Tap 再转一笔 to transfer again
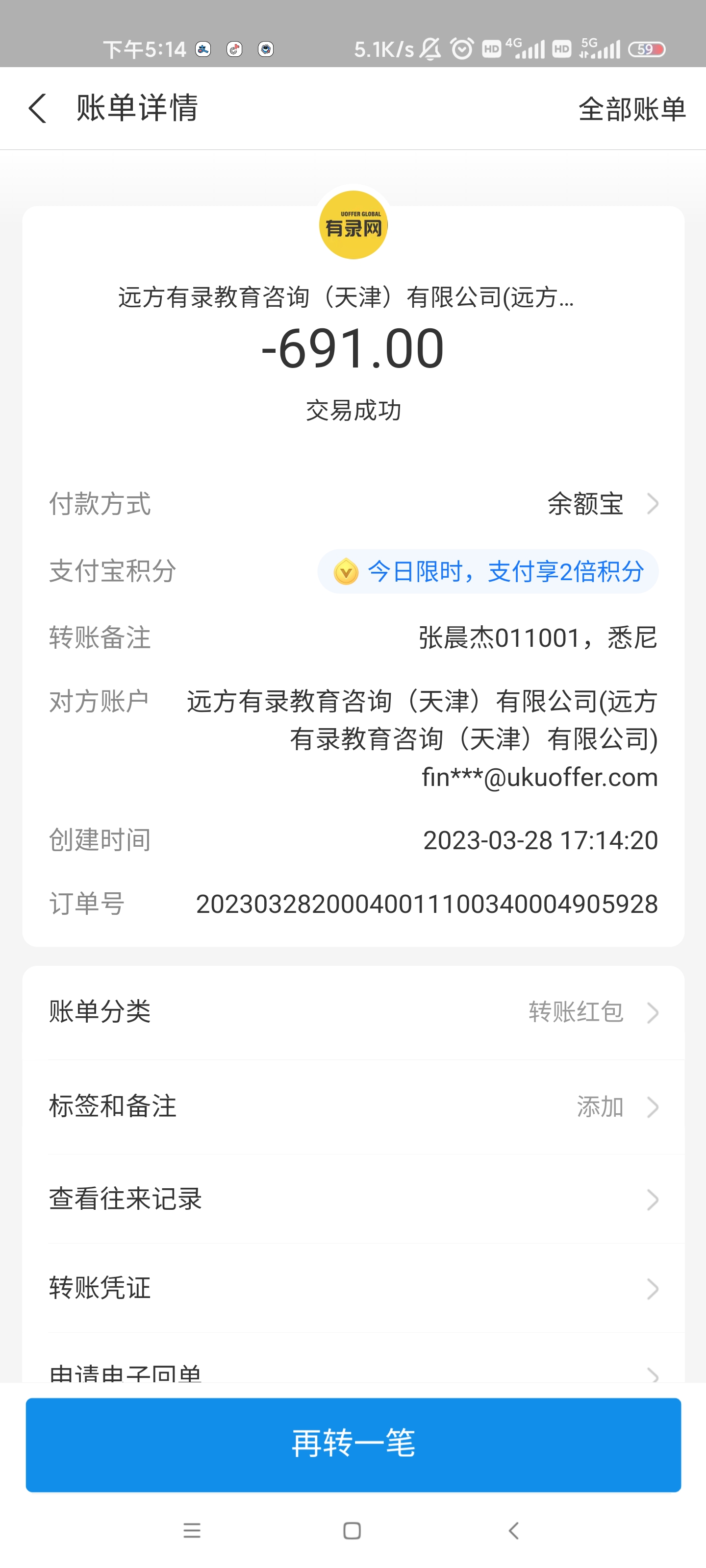706x1568 pixels. [353, 1444]
